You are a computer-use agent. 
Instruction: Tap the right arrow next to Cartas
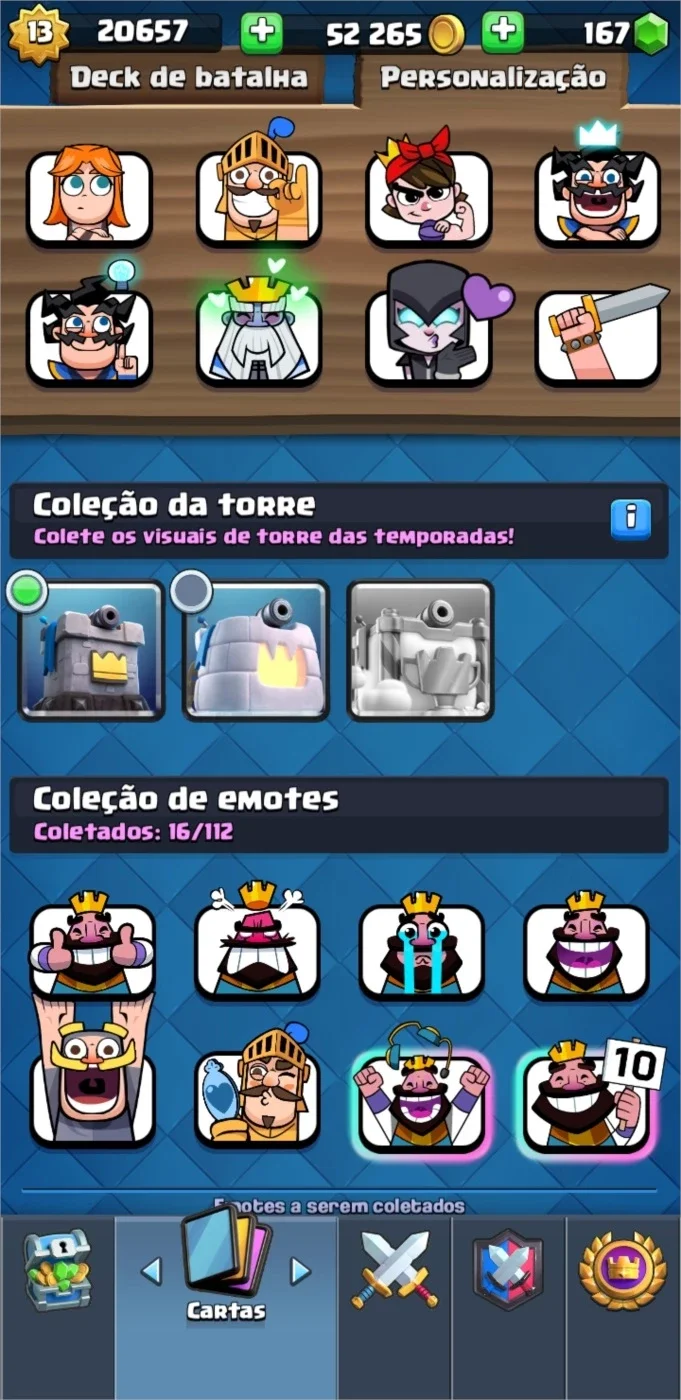[x=300, y=1271]
